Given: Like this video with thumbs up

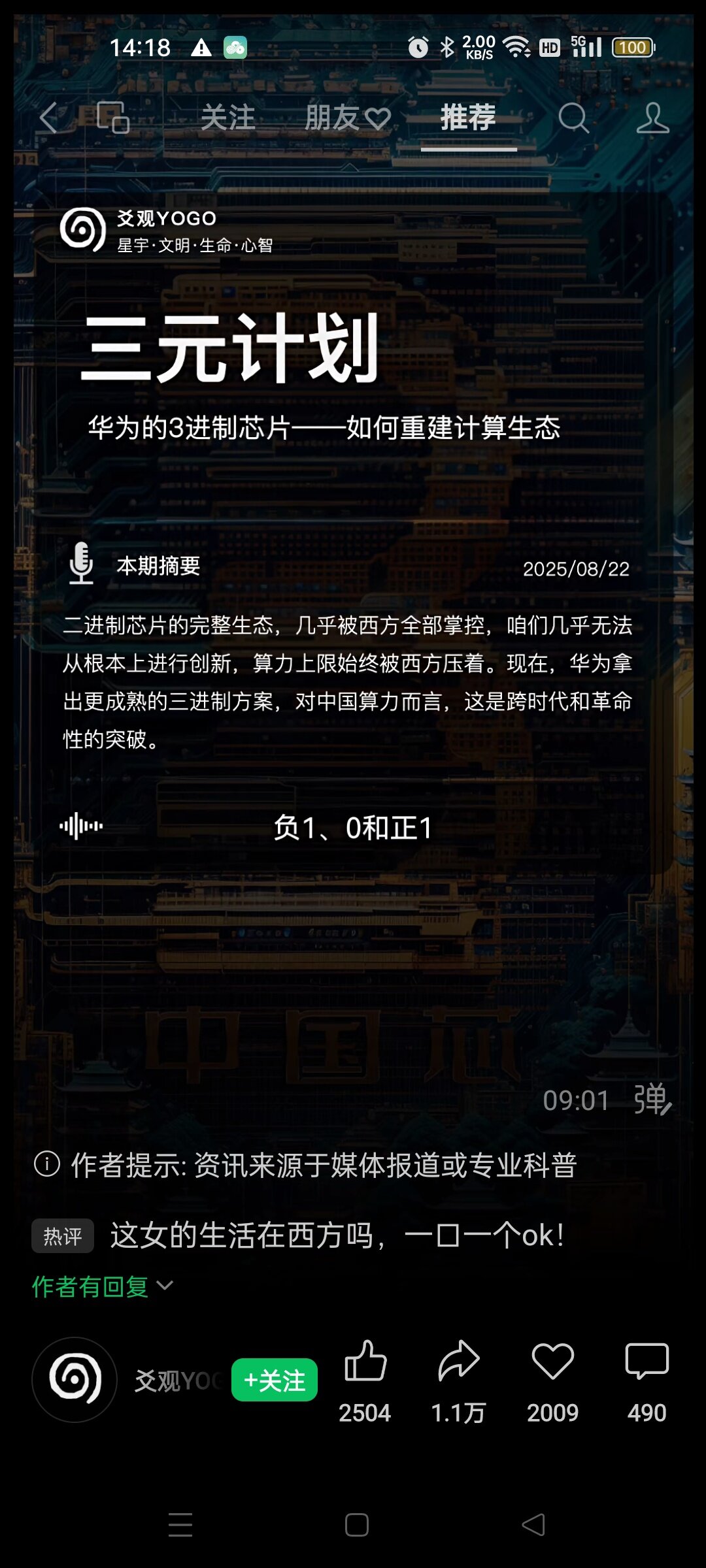Looking at the screenshot, I should tap(365, 1362).
